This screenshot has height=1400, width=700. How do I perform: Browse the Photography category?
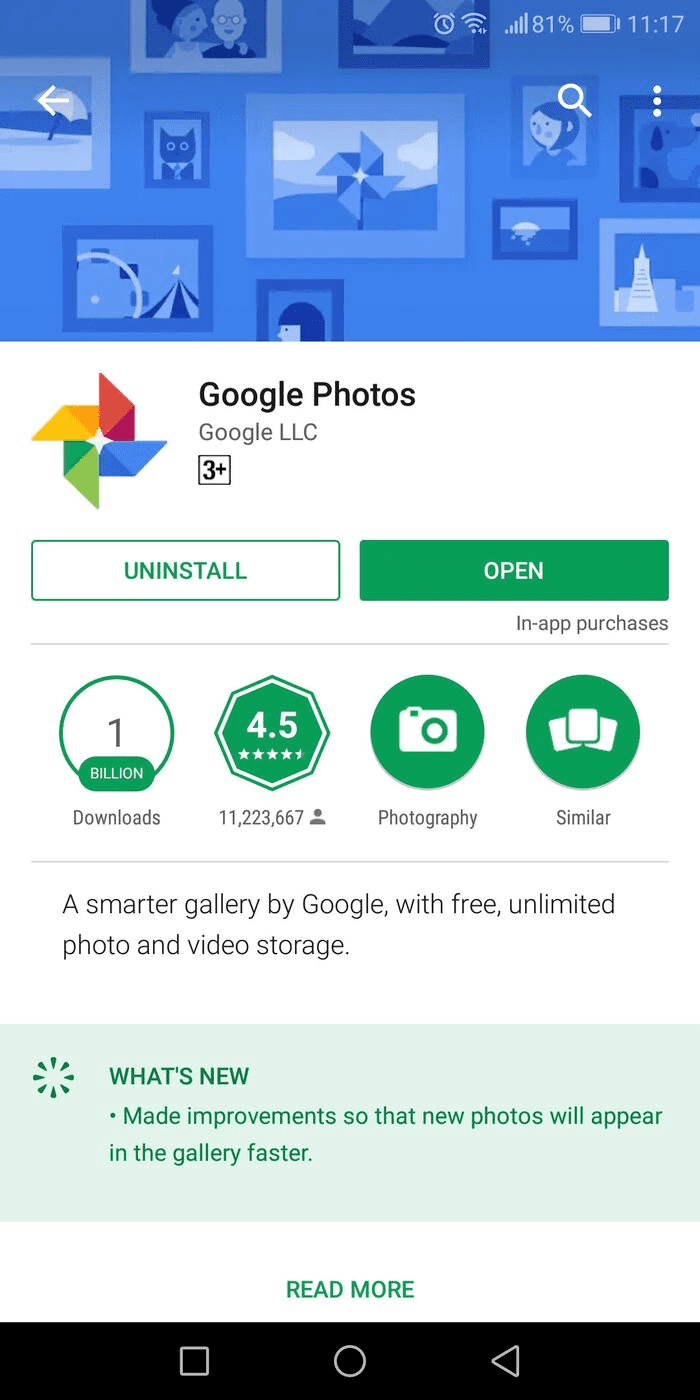[x=427, y=733]
